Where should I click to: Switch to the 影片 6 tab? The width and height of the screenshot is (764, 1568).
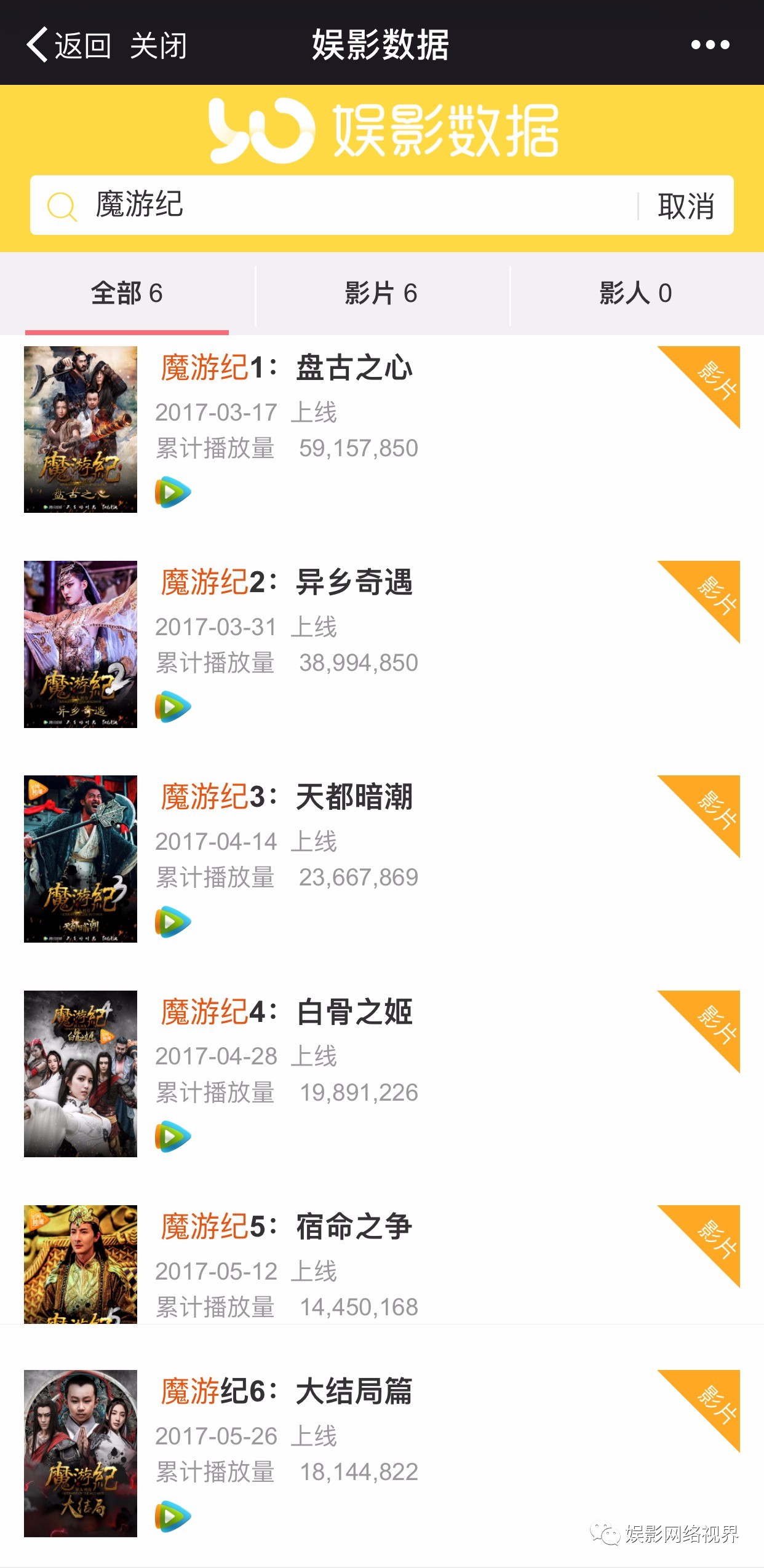click(x=381, y=293)
